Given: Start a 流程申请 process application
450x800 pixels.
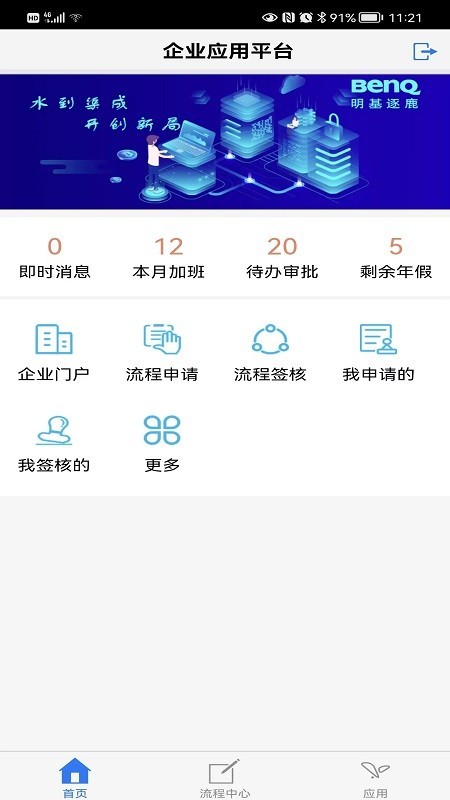Looking at the screenshot, I should point(162,353).
